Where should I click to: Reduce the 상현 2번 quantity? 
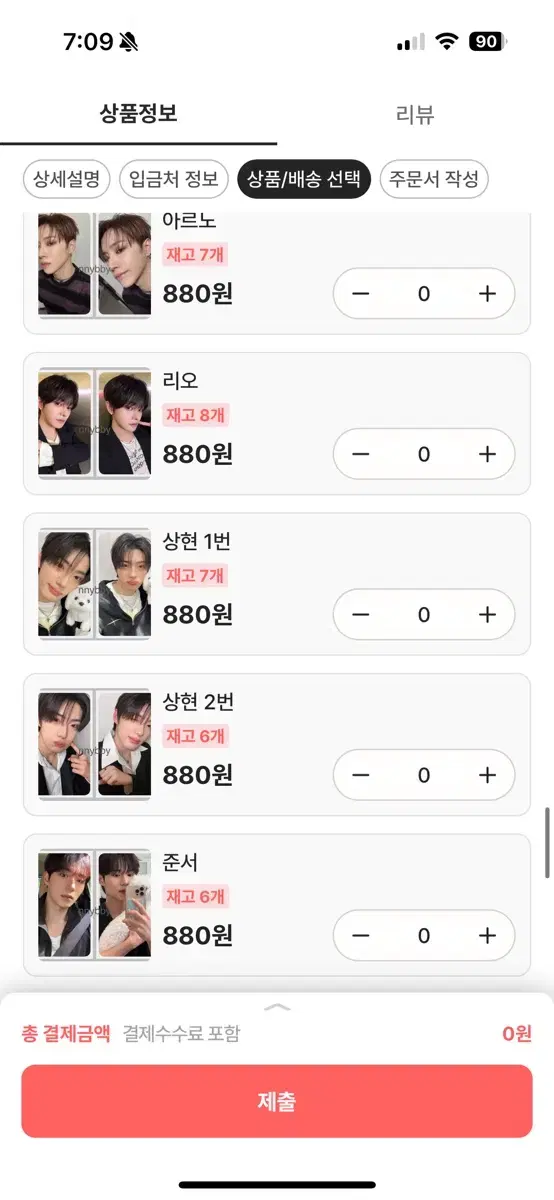pos(361,775)
